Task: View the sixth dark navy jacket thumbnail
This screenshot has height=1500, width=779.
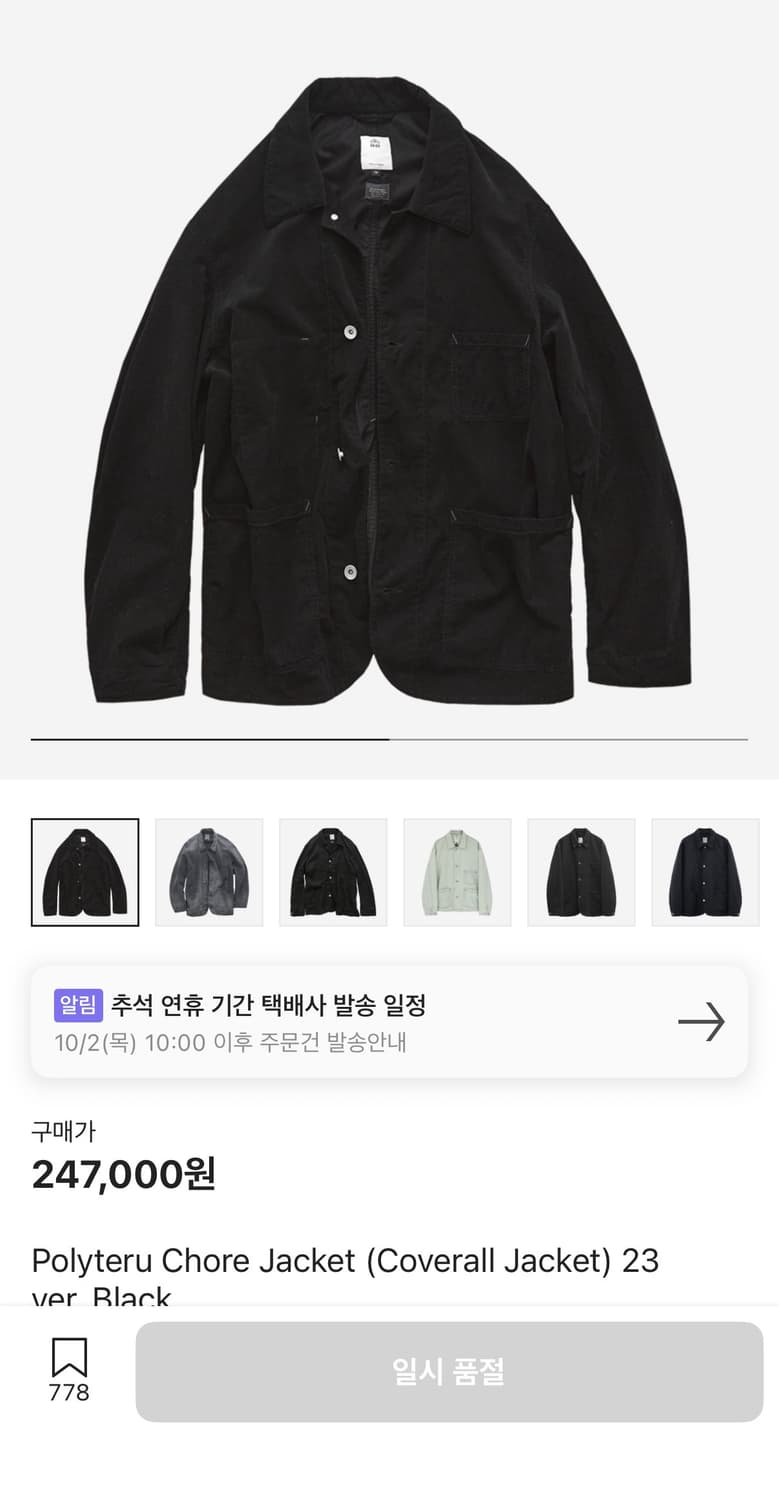Action: (705, 872)
